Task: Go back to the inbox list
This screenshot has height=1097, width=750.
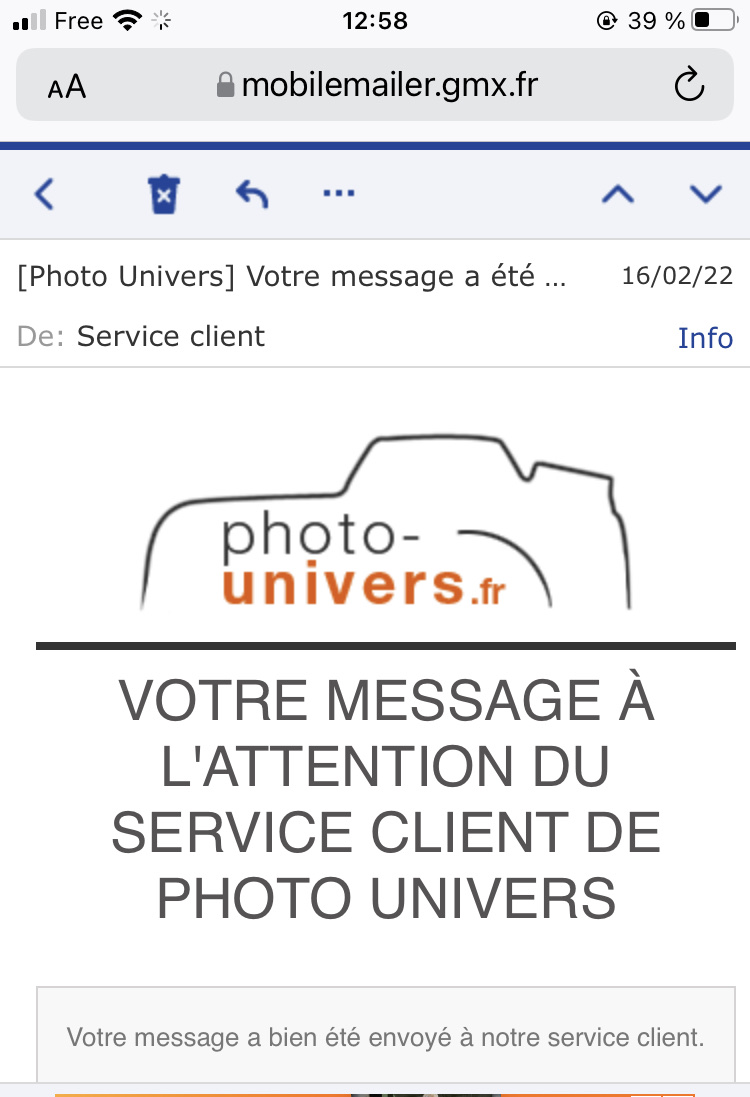Action: [44, 194]
